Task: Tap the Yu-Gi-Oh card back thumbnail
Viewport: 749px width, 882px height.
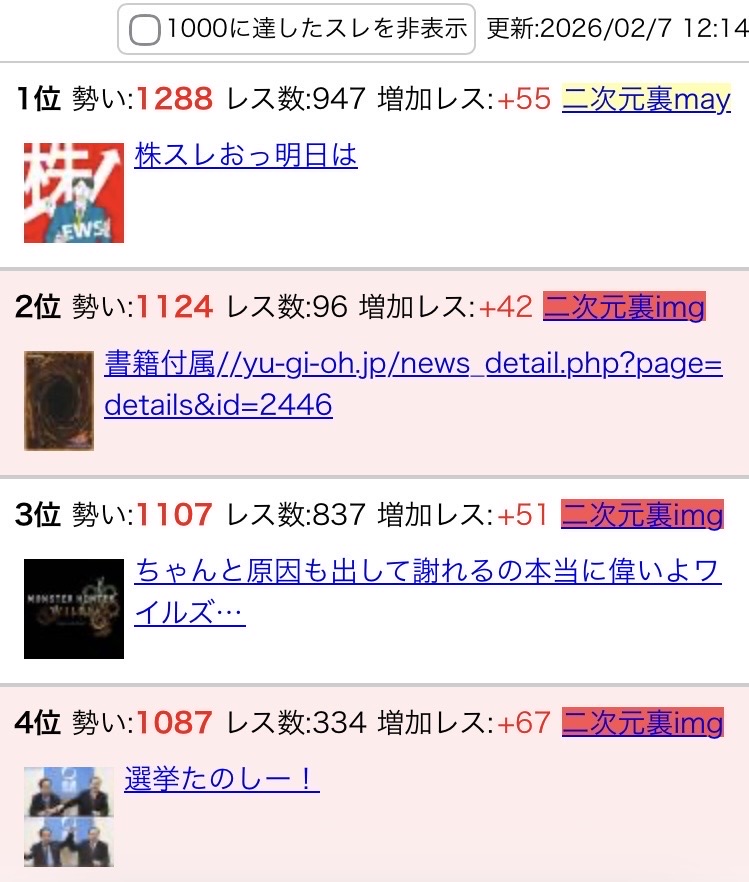Action: click(x=59, y=400)
